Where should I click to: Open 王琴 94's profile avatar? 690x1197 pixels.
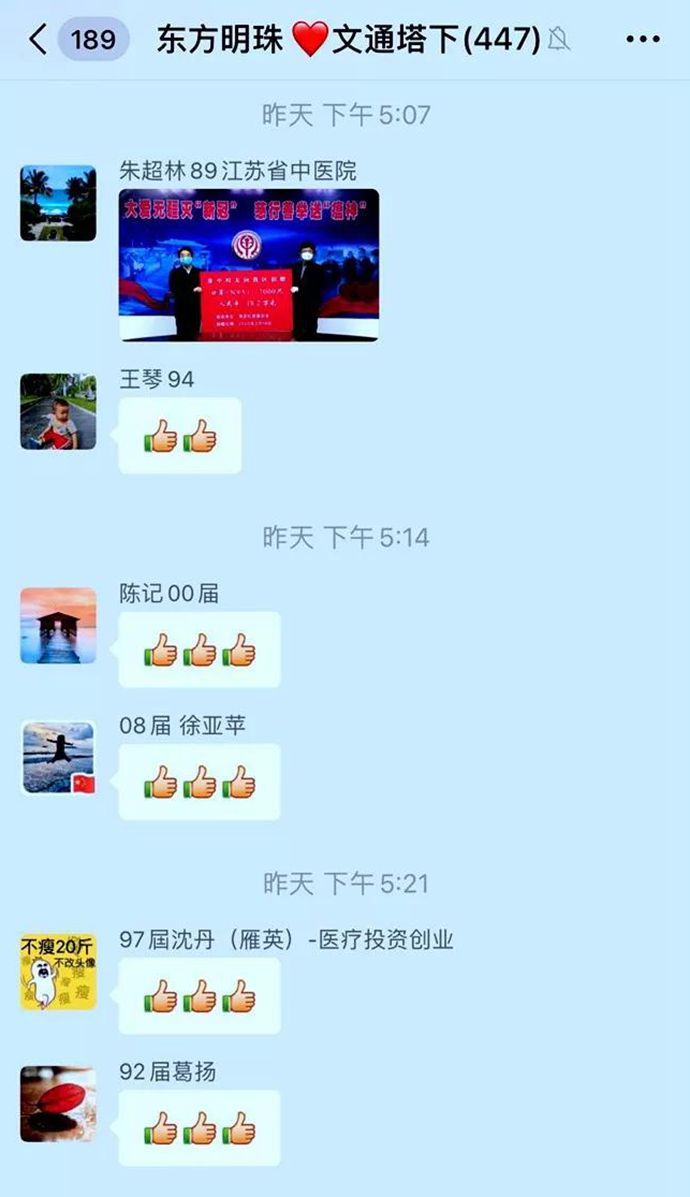(58, 411)
